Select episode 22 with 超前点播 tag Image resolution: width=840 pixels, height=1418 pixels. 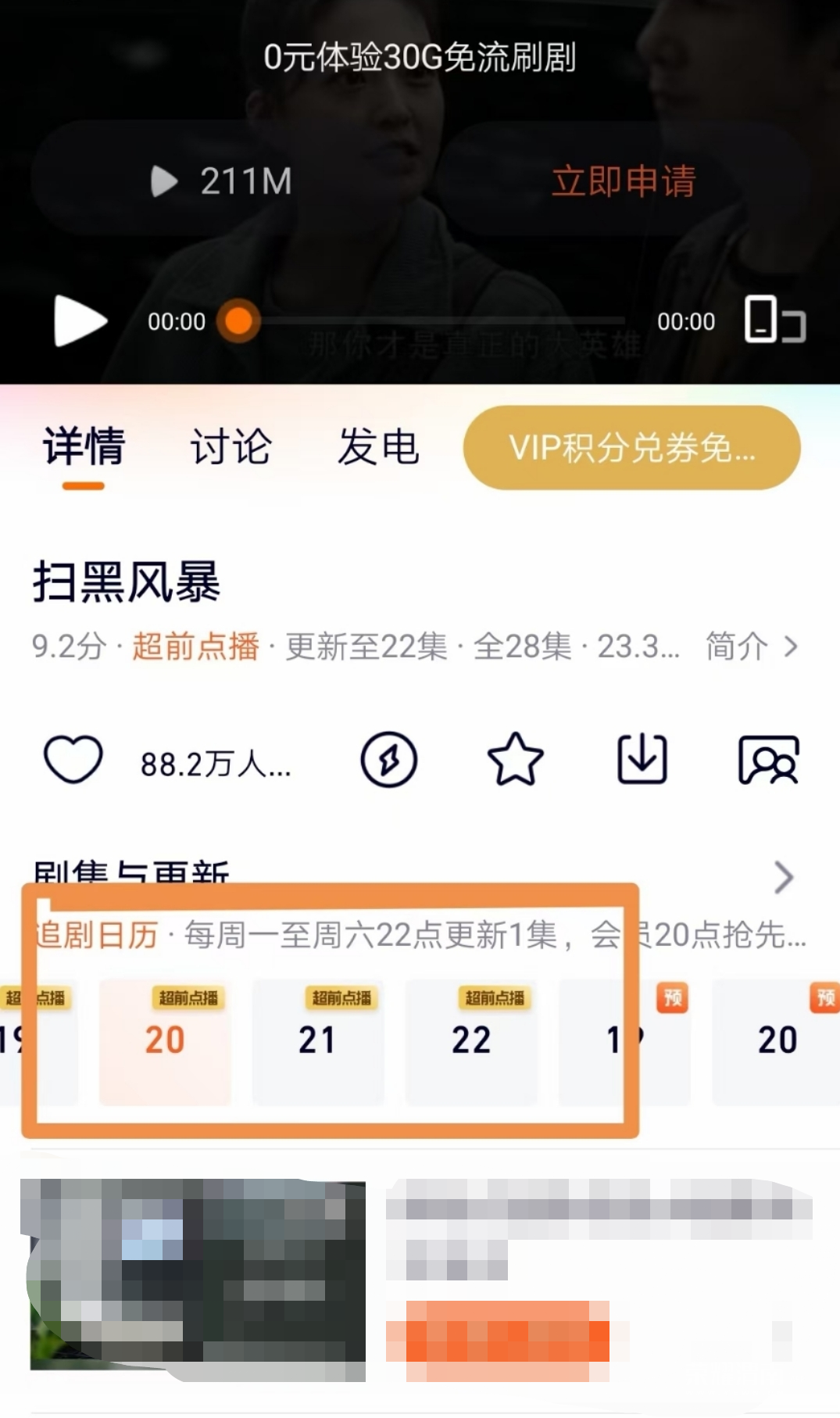pos(470,1040)
